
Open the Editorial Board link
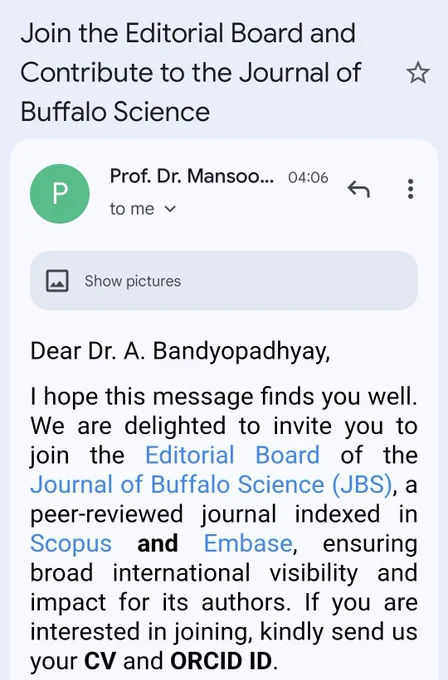[232, 455]
